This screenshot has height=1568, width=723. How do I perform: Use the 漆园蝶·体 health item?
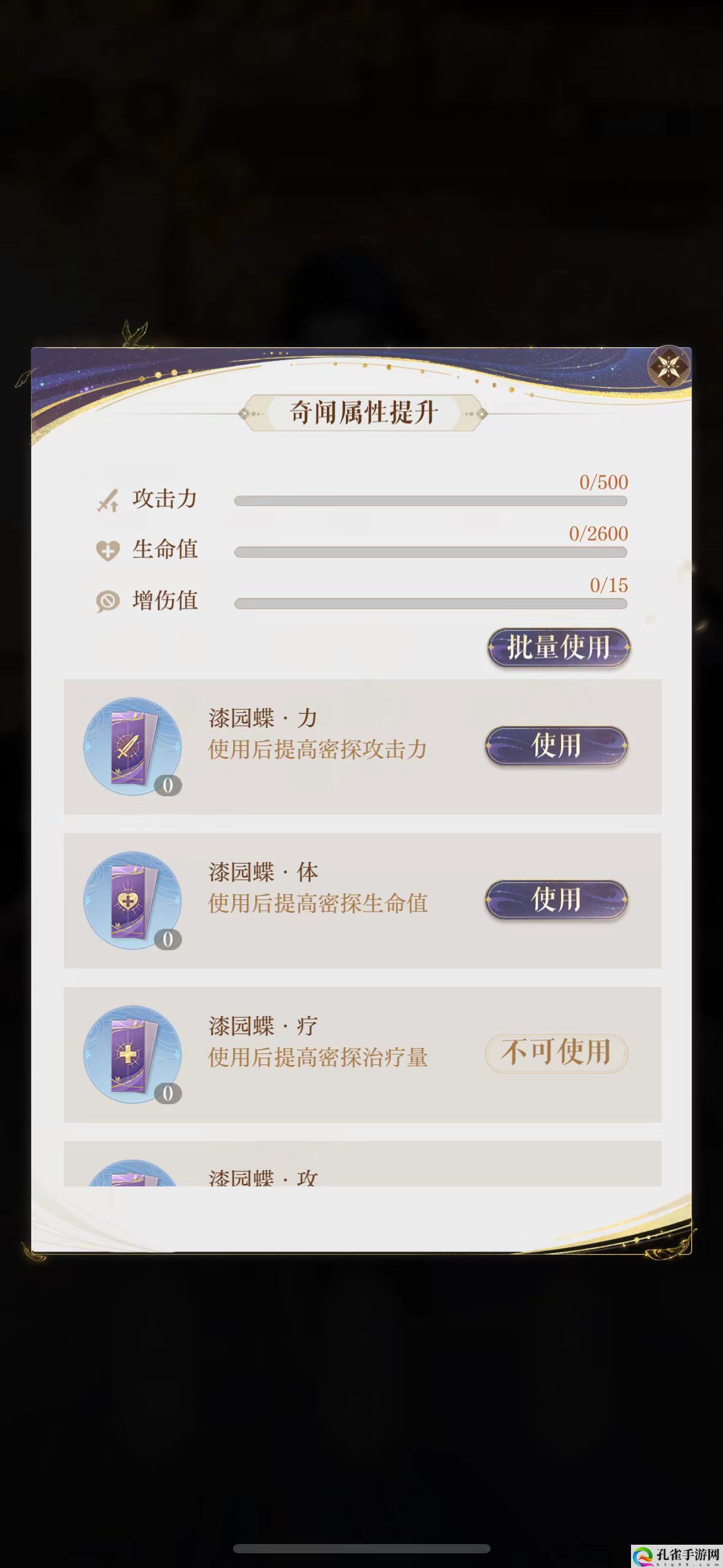point(556,900)
